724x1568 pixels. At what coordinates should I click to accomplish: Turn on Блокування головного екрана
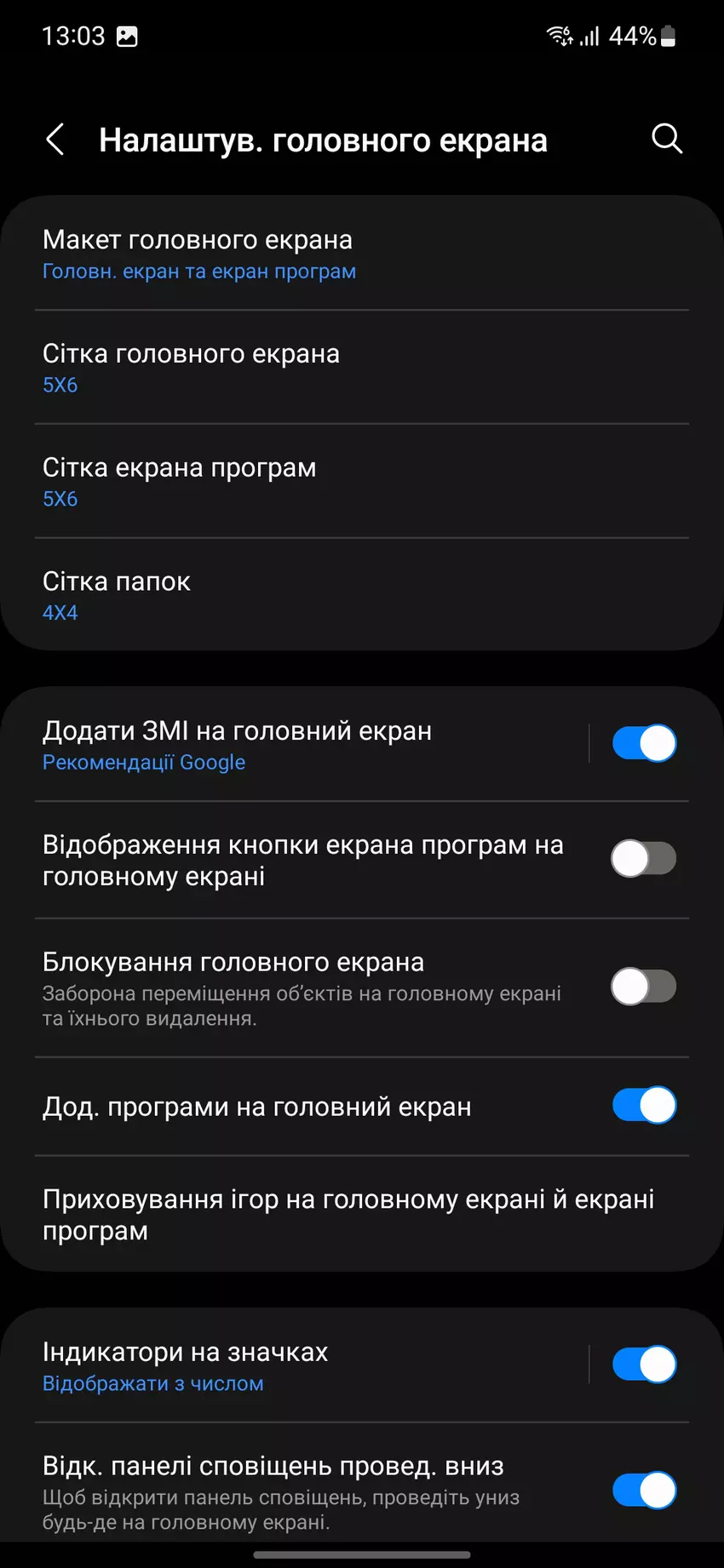tap(644, 987)
